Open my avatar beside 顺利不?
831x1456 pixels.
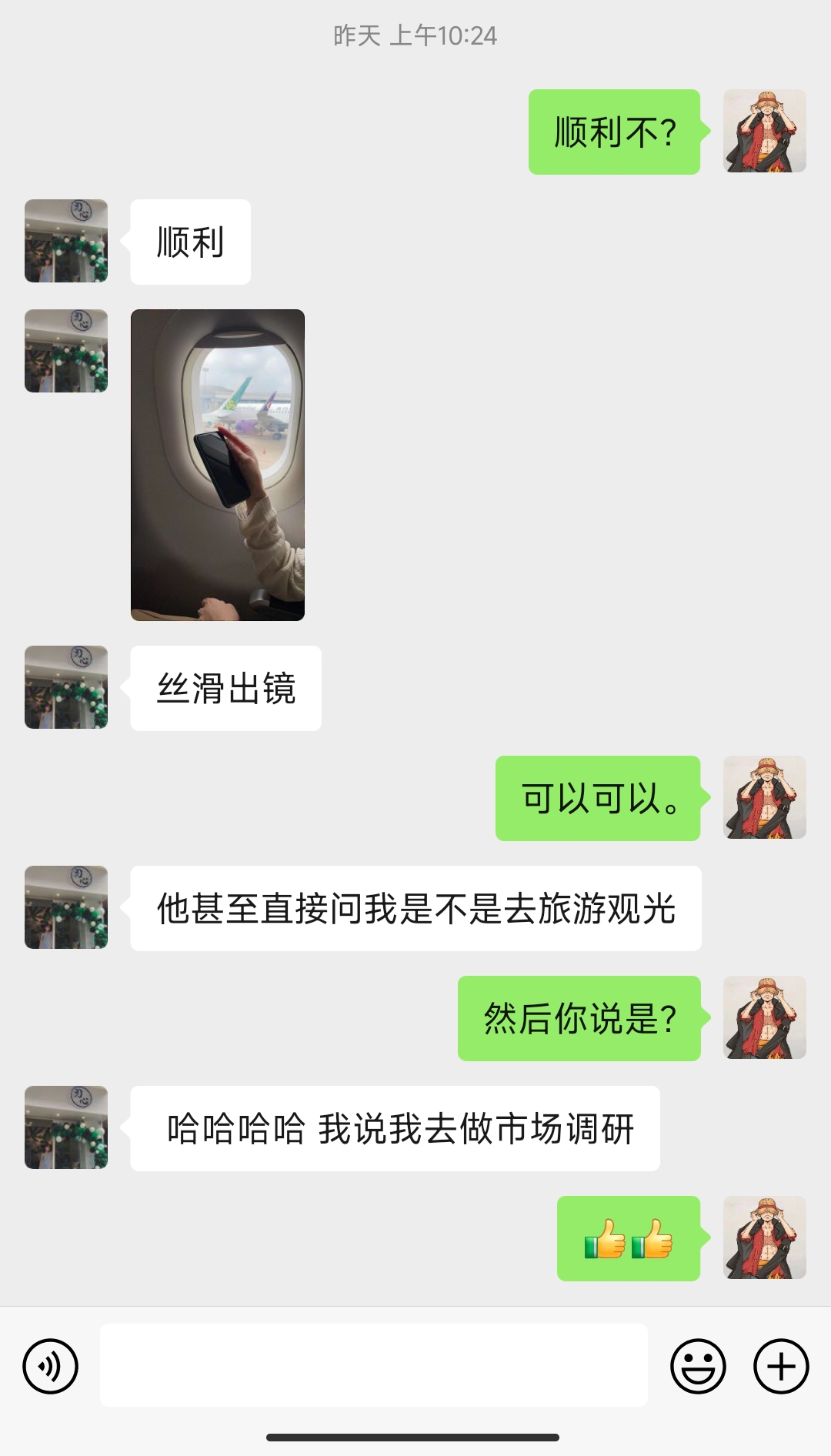[x=764, y=131]
